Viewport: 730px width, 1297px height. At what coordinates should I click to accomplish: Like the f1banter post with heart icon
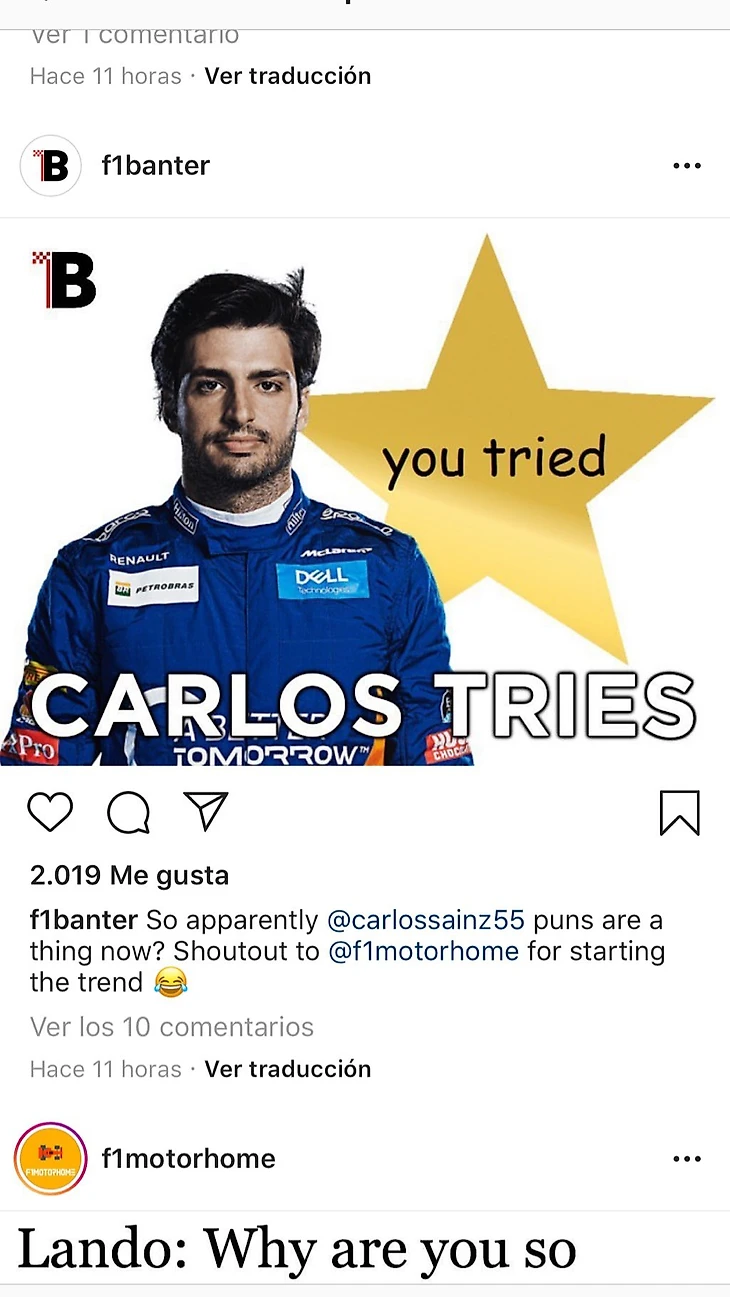[50, 812]
